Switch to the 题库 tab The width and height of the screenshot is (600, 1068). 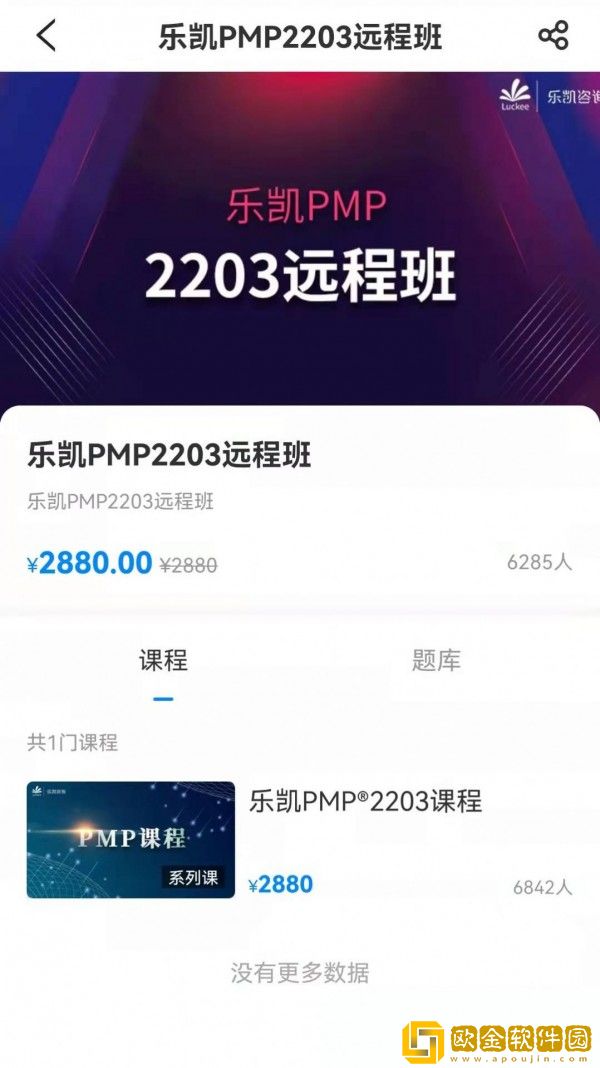pos(436,661)
